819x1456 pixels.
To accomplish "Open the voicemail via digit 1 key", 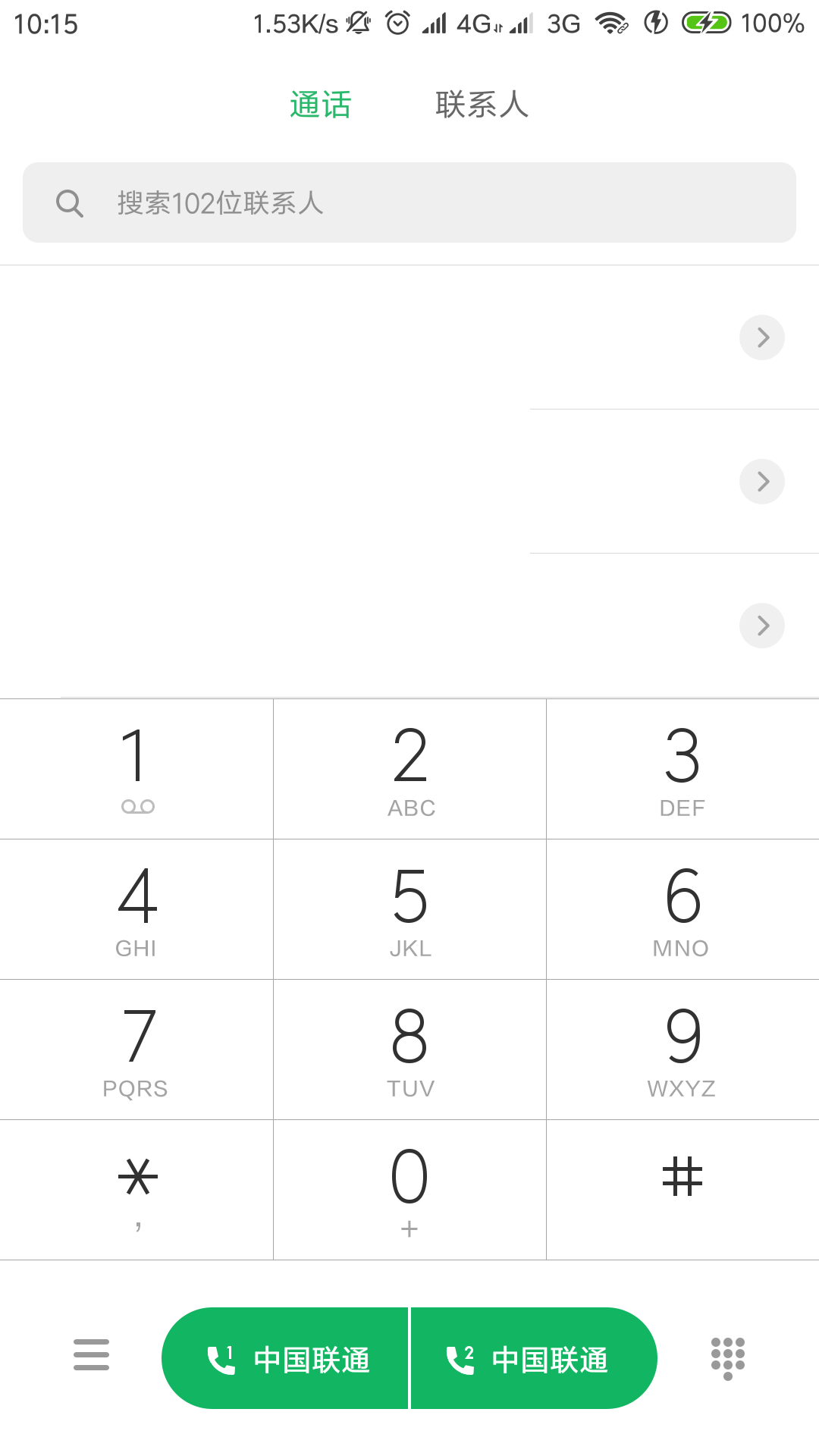I will pos(136,768).
